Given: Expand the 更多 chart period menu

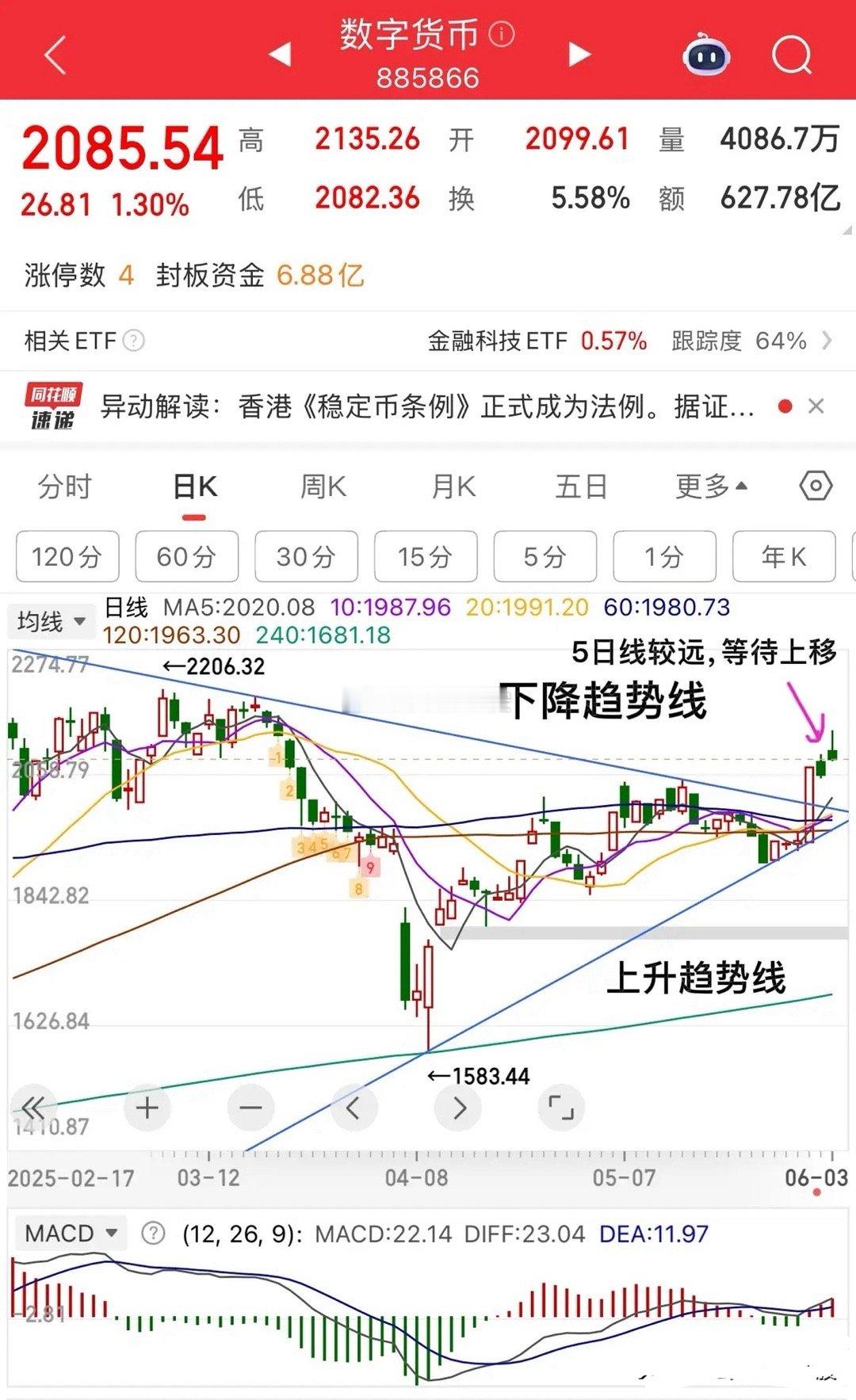Looking at the screenshot, I should pyautogui.click(x=711, y=486).
